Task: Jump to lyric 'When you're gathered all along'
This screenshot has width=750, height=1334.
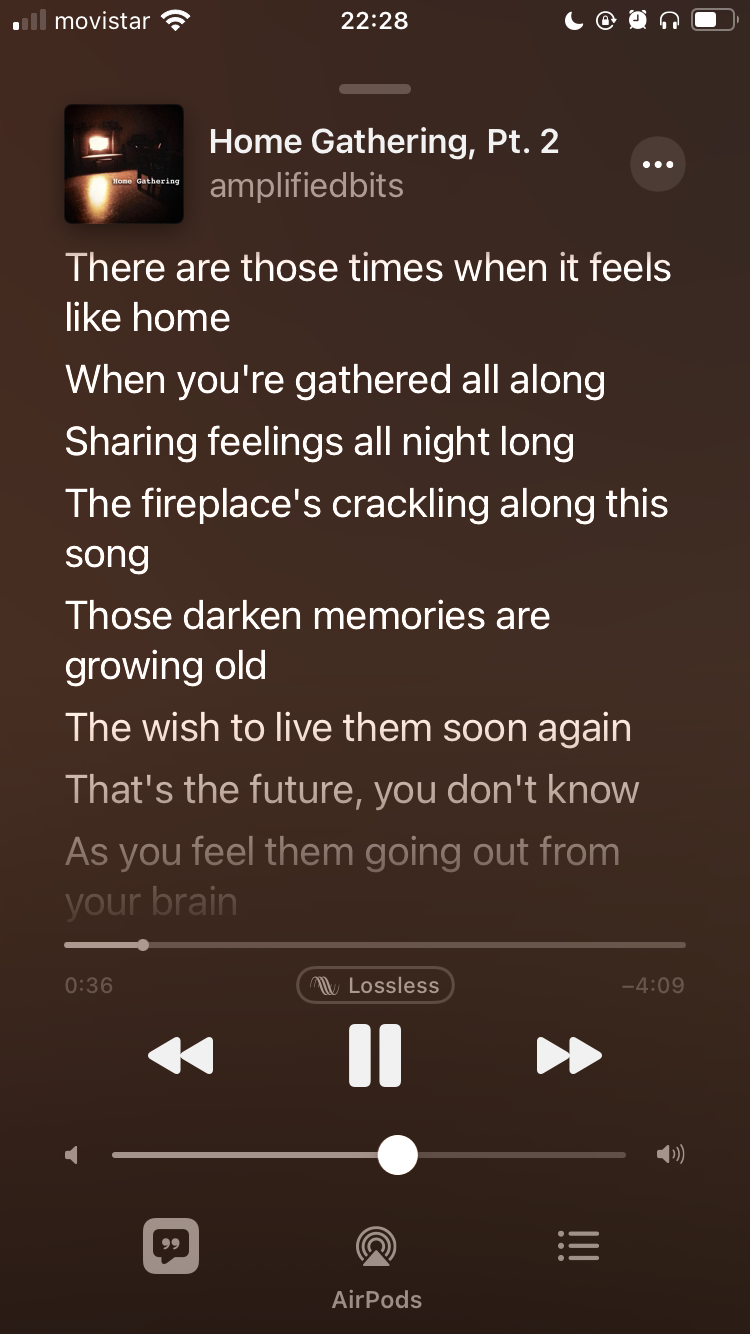Action: pyautogui.click(x=335, y=380)
